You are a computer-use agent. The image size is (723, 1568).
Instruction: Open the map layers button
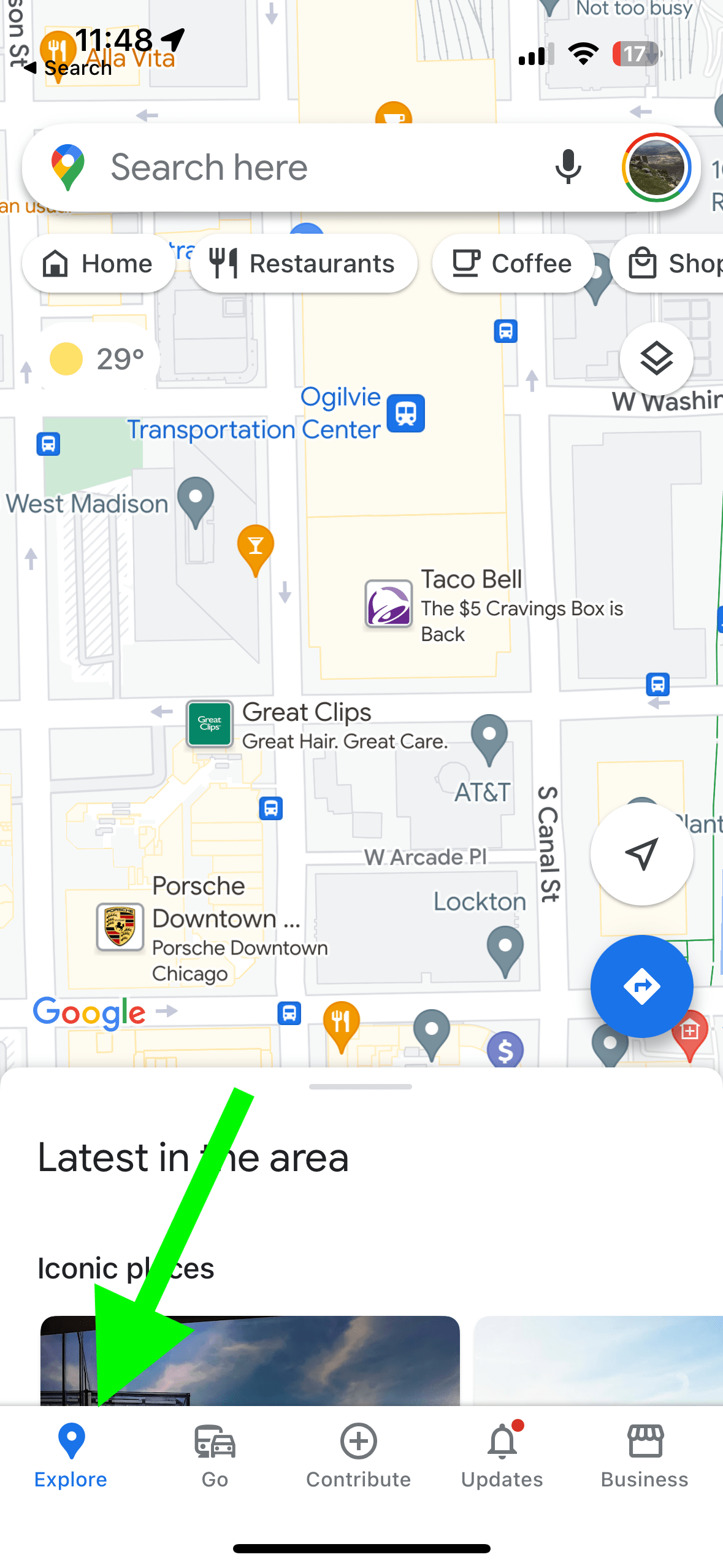click(656, 359)
